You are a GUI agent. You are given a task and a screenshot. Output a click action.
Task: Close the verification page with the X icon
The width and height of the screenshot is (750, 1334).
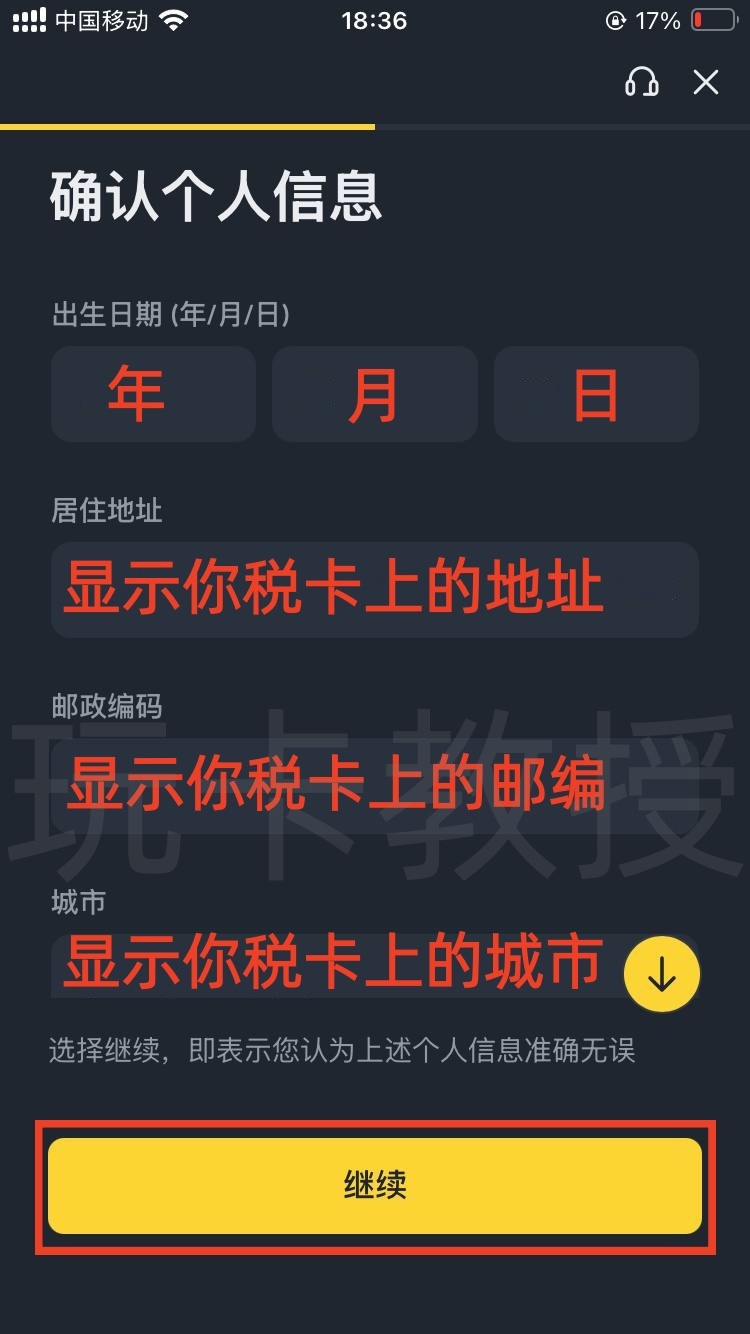(x=708, y=83)
